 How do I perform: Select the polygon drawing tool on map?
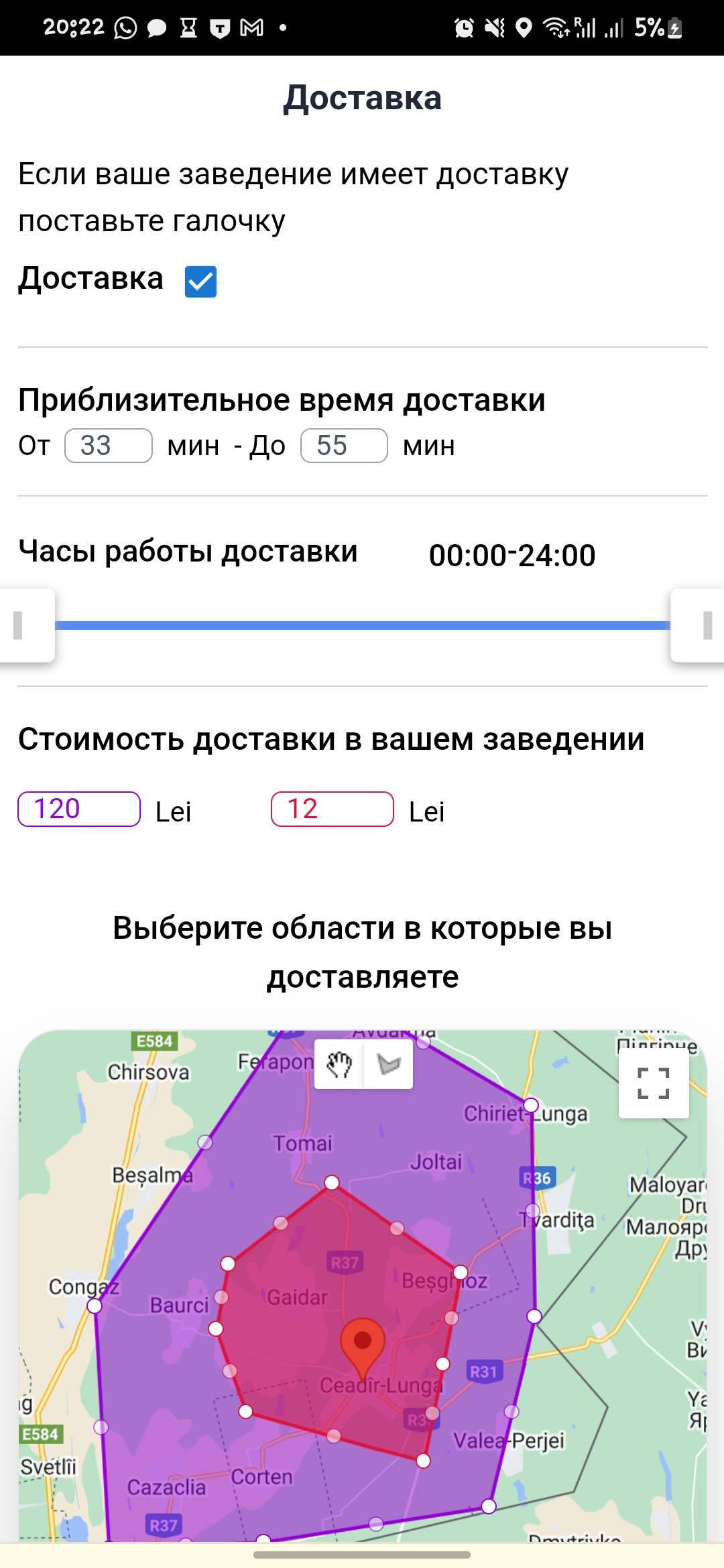pos(389,1064)
